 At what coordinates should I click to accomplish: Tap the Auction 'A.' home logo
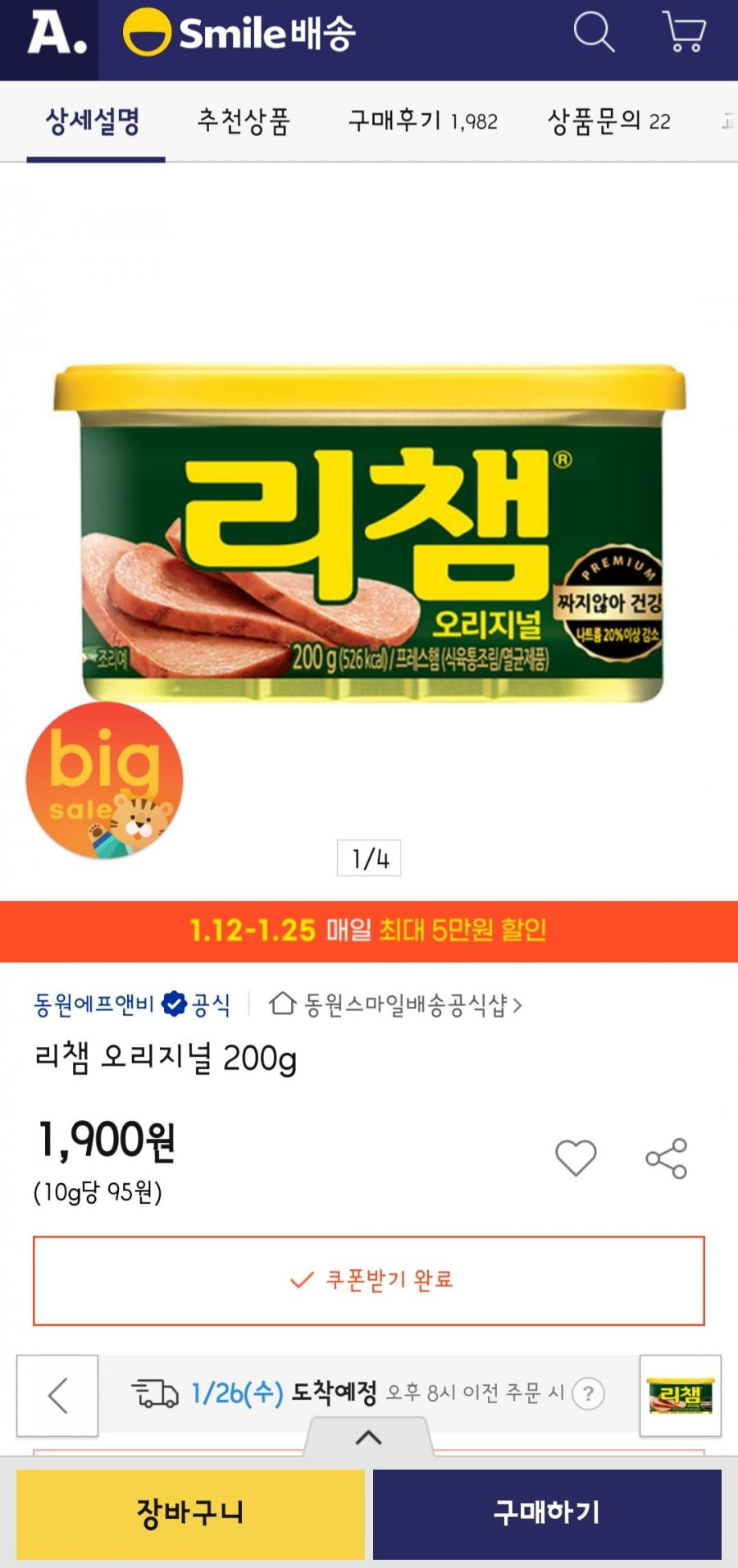point(56,34)
